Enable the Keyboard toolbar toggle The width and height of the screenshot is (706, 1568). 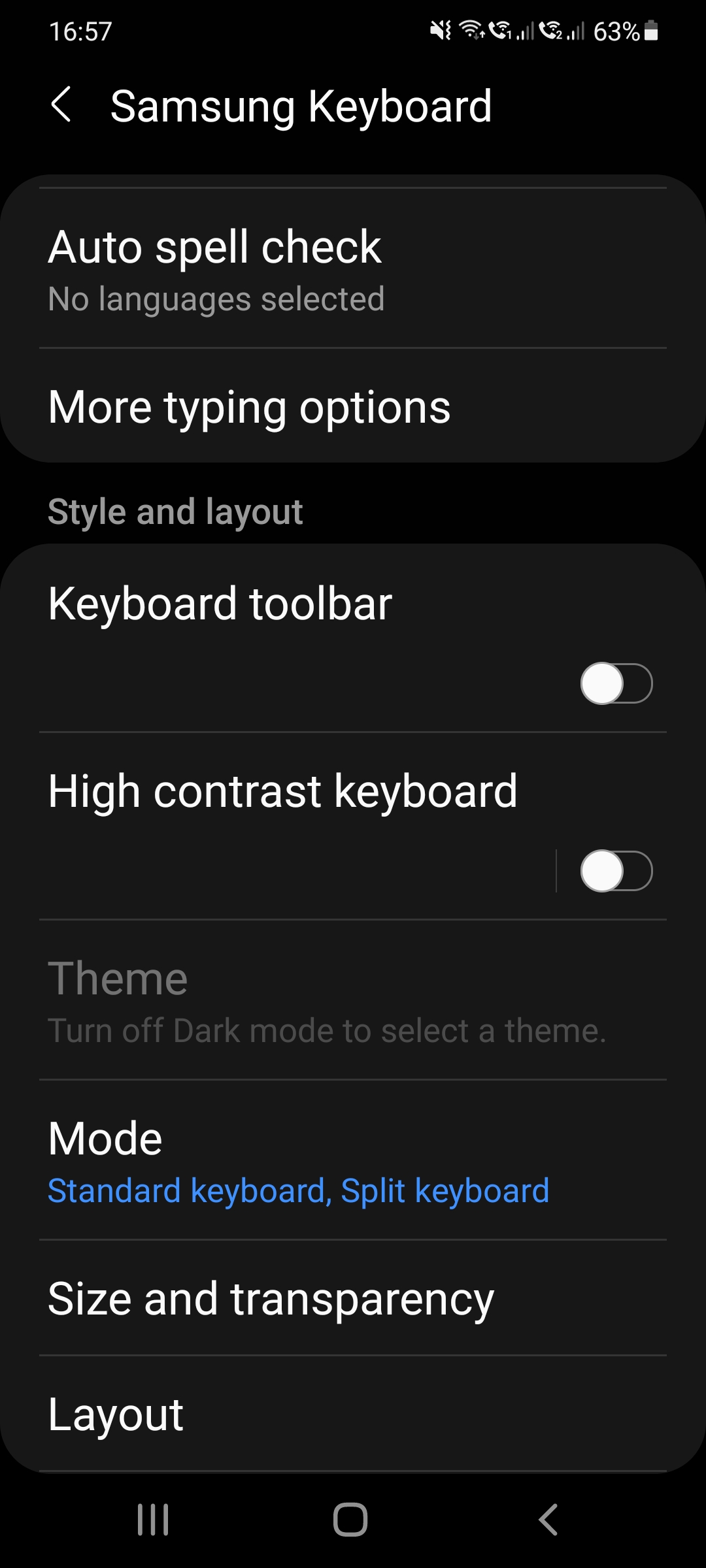click(x=615, y=682)
